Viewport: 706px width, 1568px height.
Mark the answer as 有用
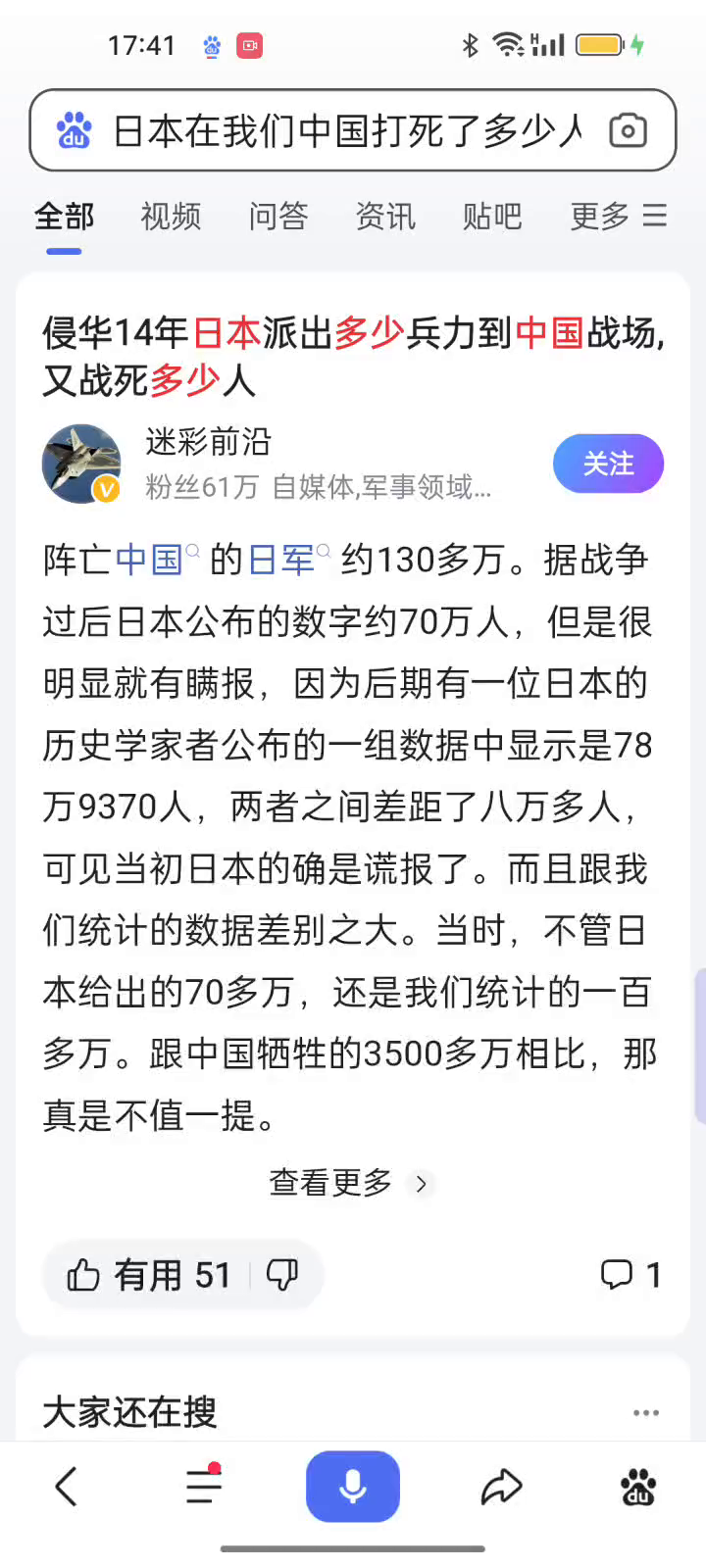[x=147, y=1275]
